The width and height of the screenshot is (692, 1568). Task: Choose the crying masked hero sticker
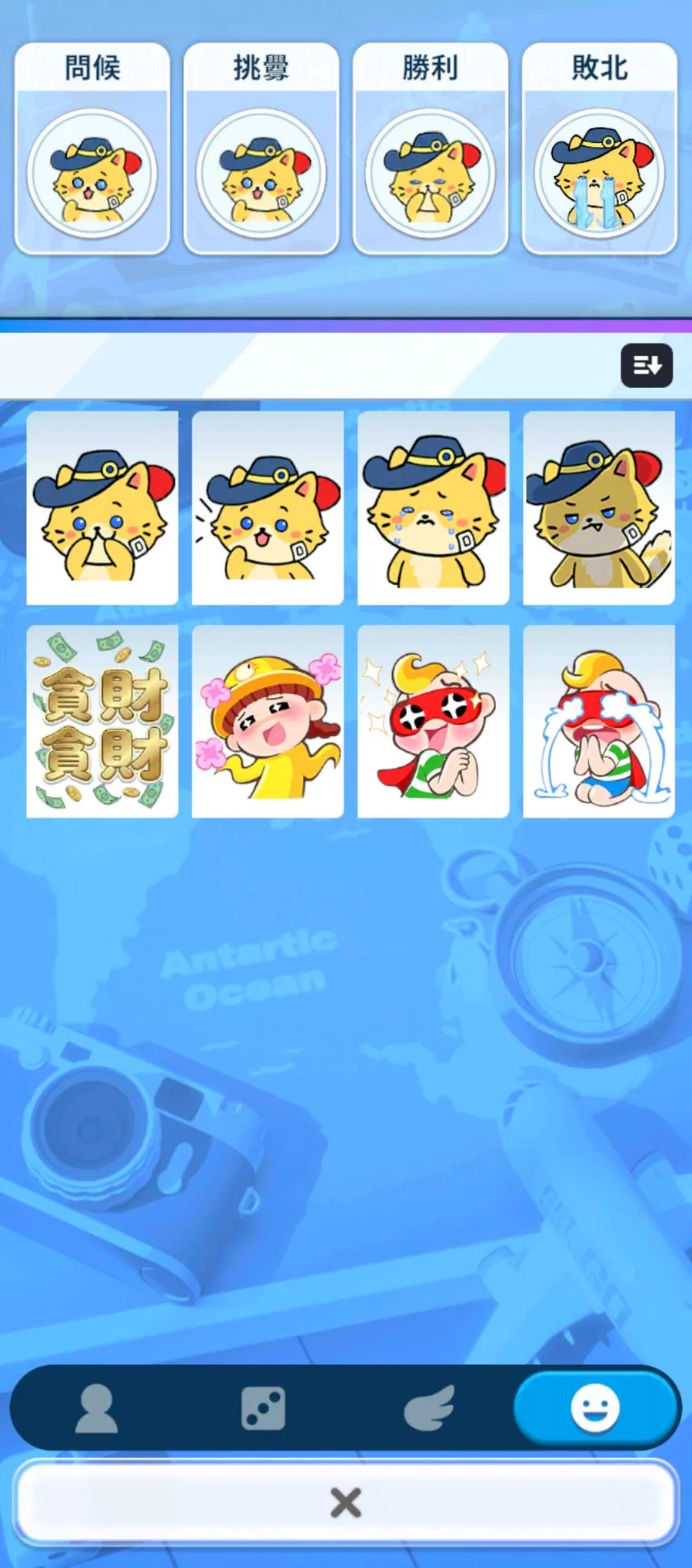599,721
